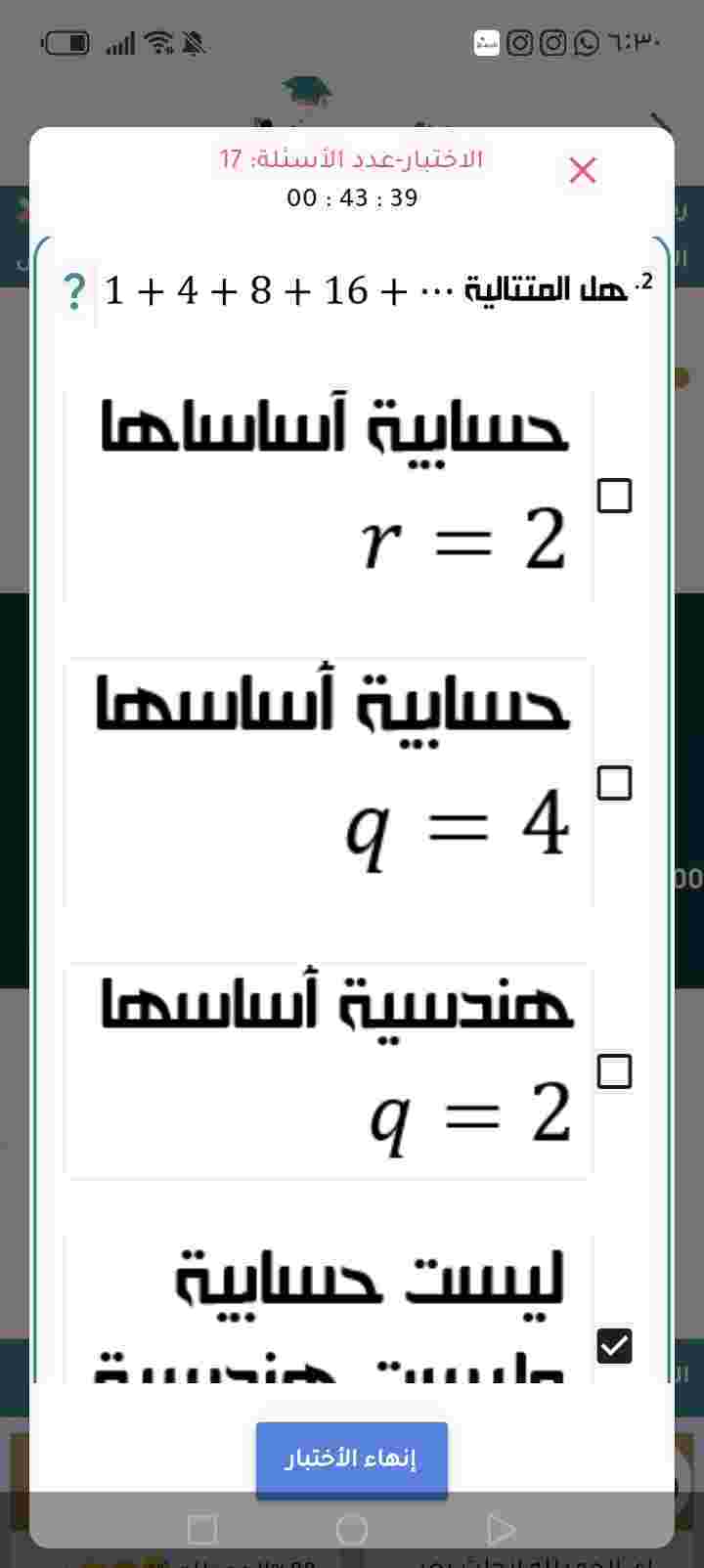Check the answer حسابية أساسها r = 2
The height and width of the screenshot is (1568, 704).
[614, 496]
